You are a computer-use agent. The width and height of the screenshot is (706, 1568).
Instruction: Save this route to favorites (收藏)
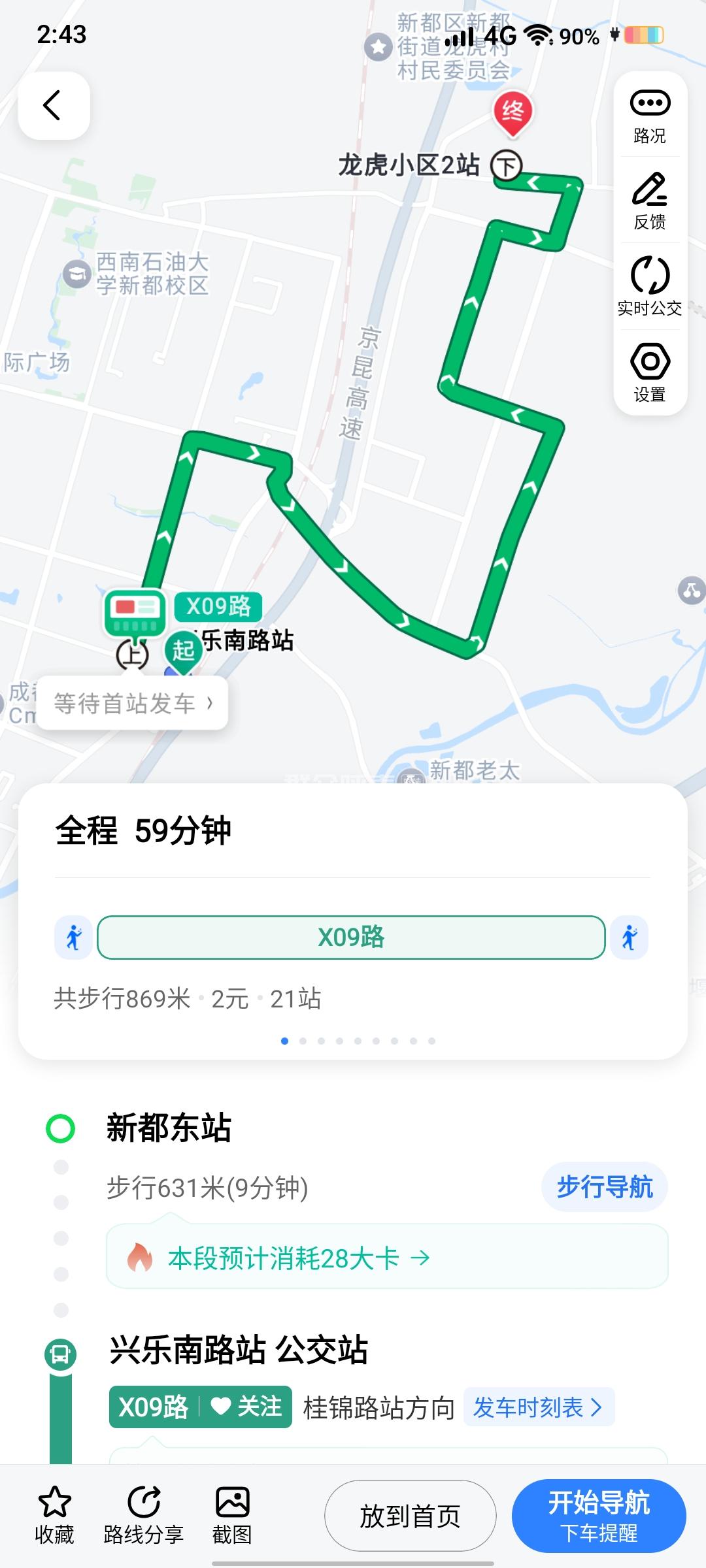click(x=54, y=1515)
